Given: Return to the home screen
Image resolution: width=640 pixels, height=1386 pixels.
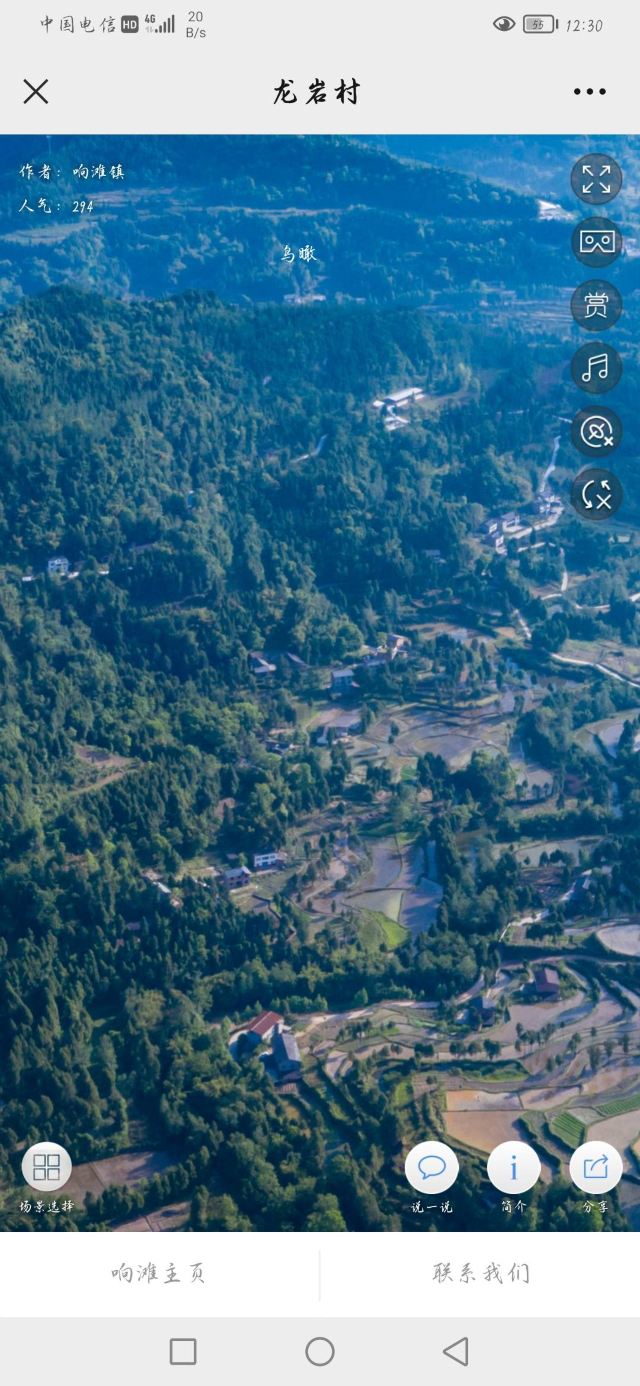Looking at the screenshot, I should [320, 1352].
